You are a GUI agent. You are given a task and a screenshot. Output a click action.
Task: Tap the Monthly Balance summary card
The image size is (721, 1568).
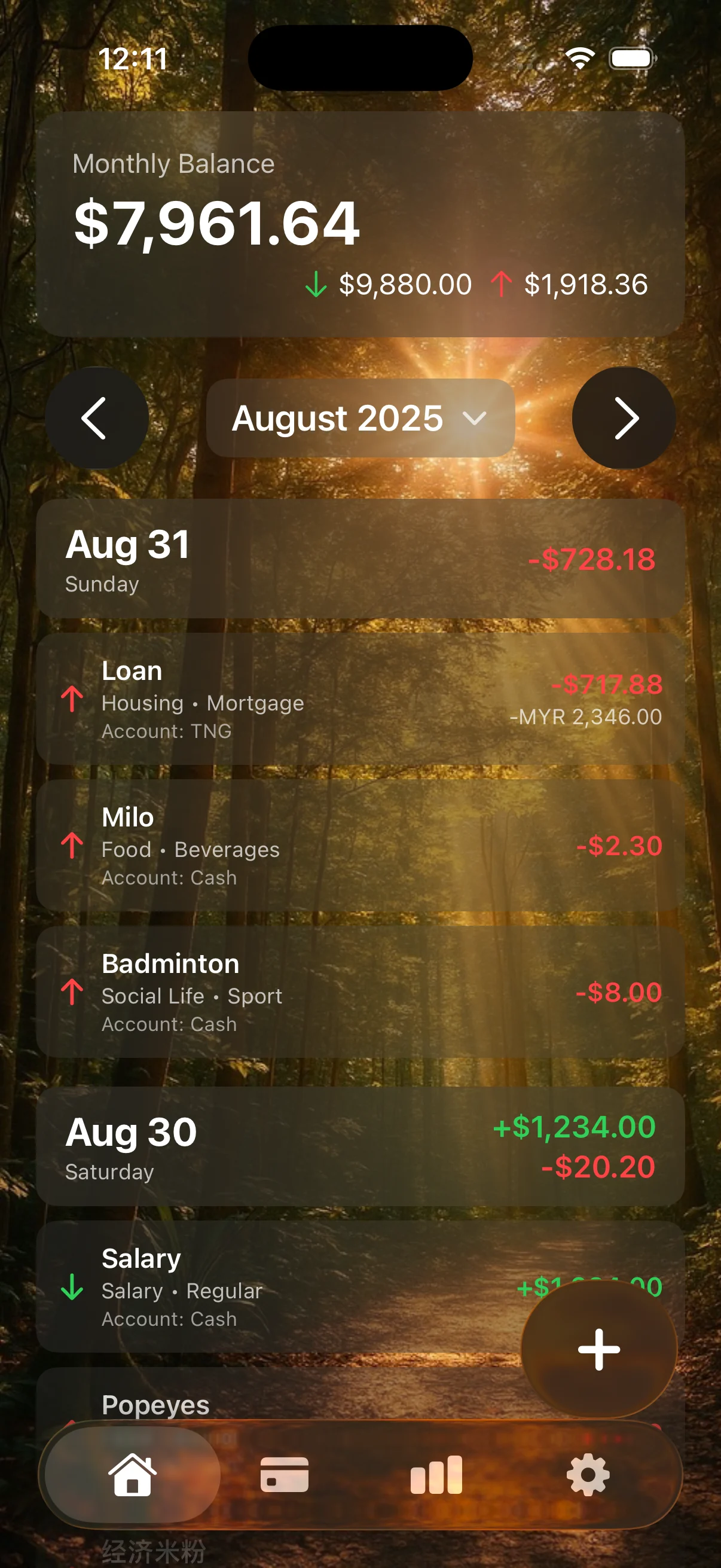point(360,219)
